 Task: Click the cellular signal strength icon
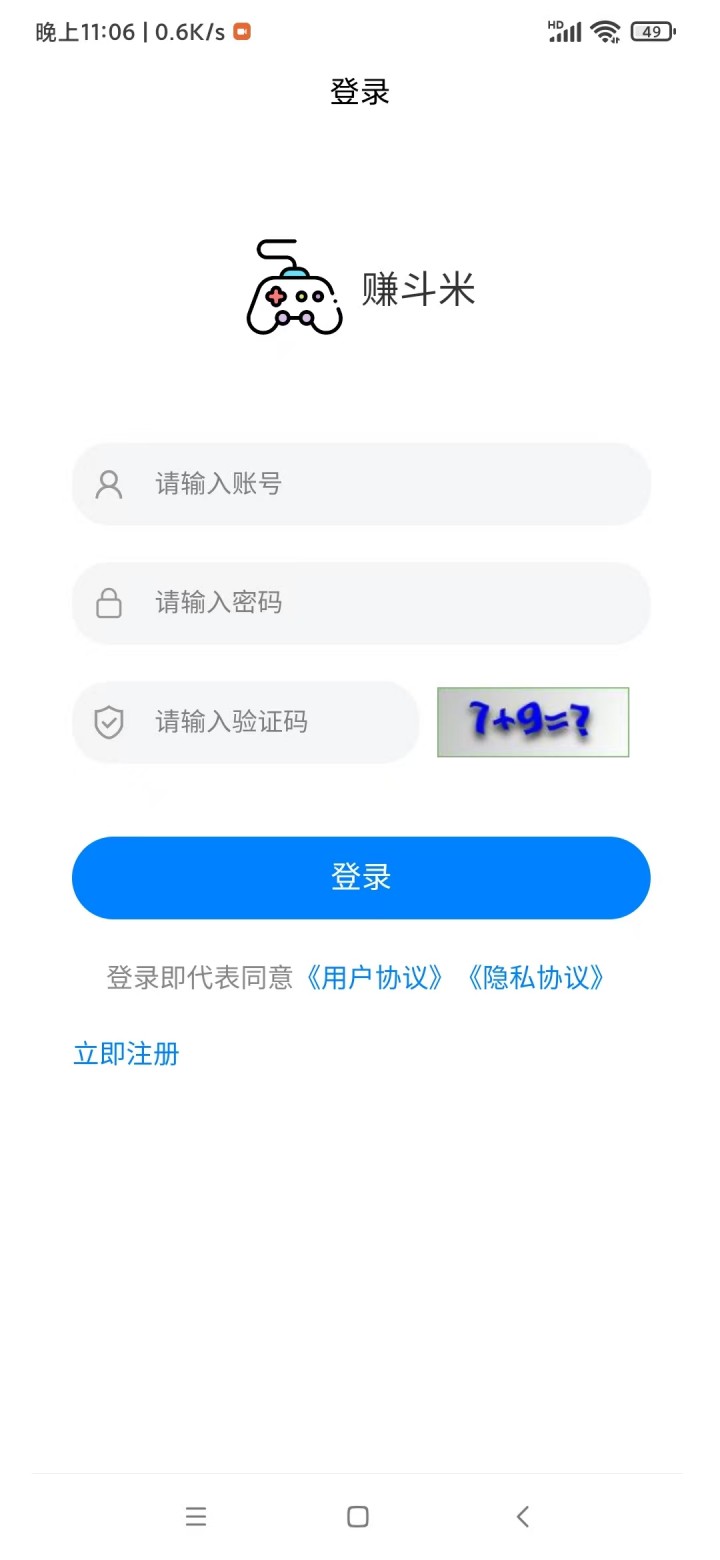click(566, 32)
